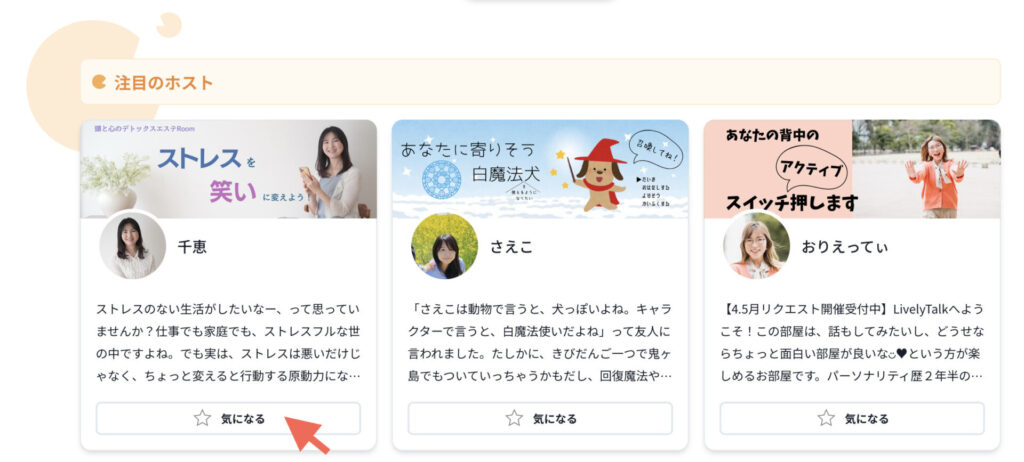Tap 気になる button on 千恵's card
Image resolution: width=1024 pixels, height=462 pixels.
228,418
